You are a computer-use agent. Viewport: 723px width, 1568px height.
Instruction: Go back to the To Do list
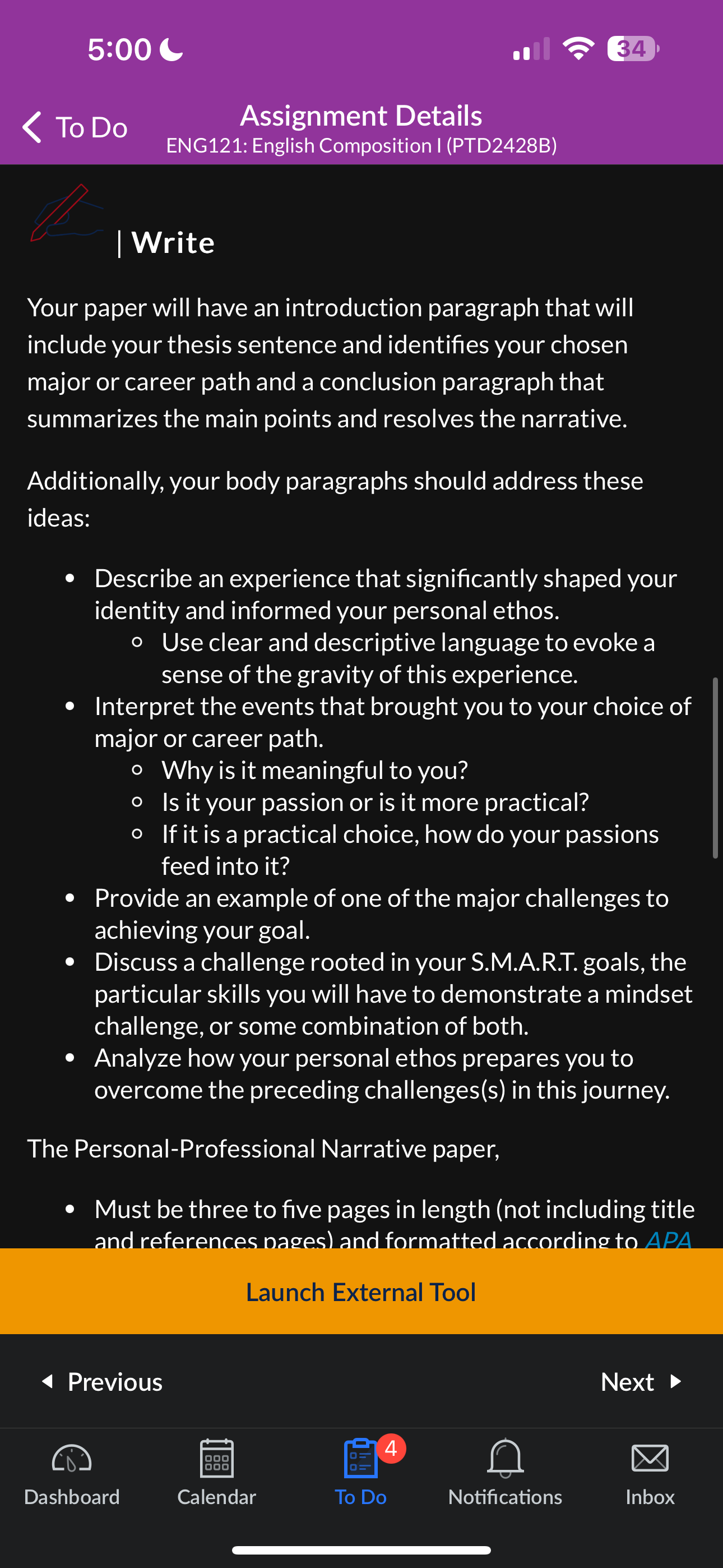(x=74, y=127)
